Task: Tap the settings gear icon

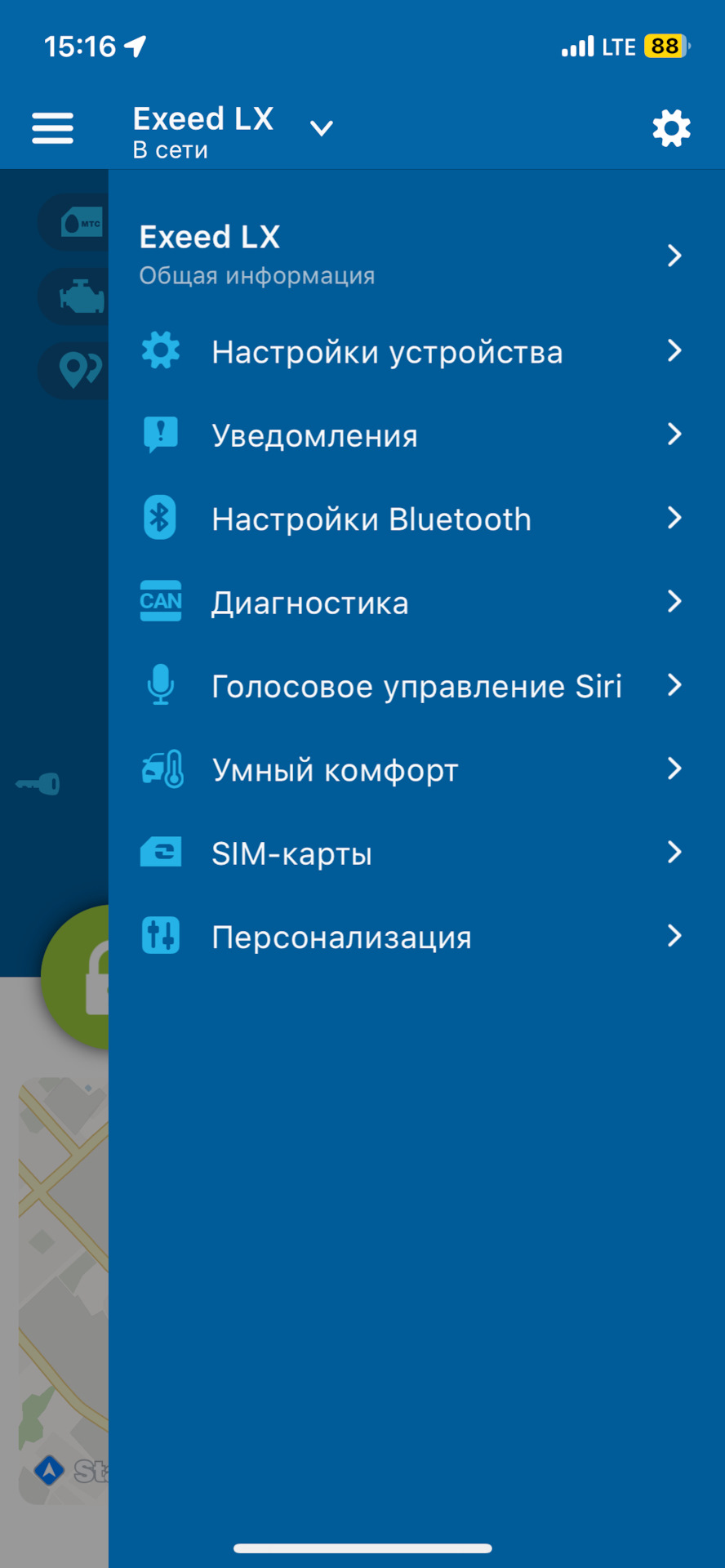Action: tap(671, 128)
